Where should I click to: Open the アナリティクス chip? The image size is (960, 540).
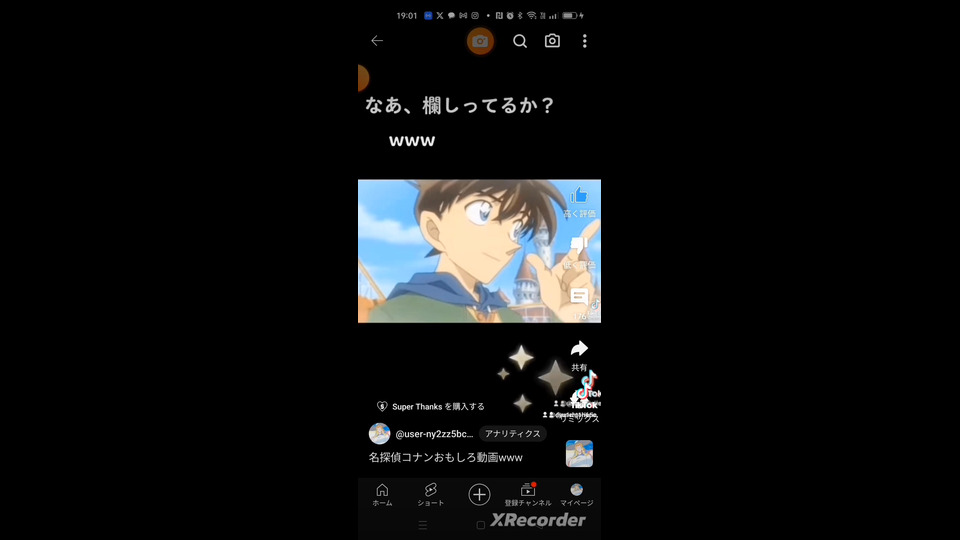pos(513,434)
